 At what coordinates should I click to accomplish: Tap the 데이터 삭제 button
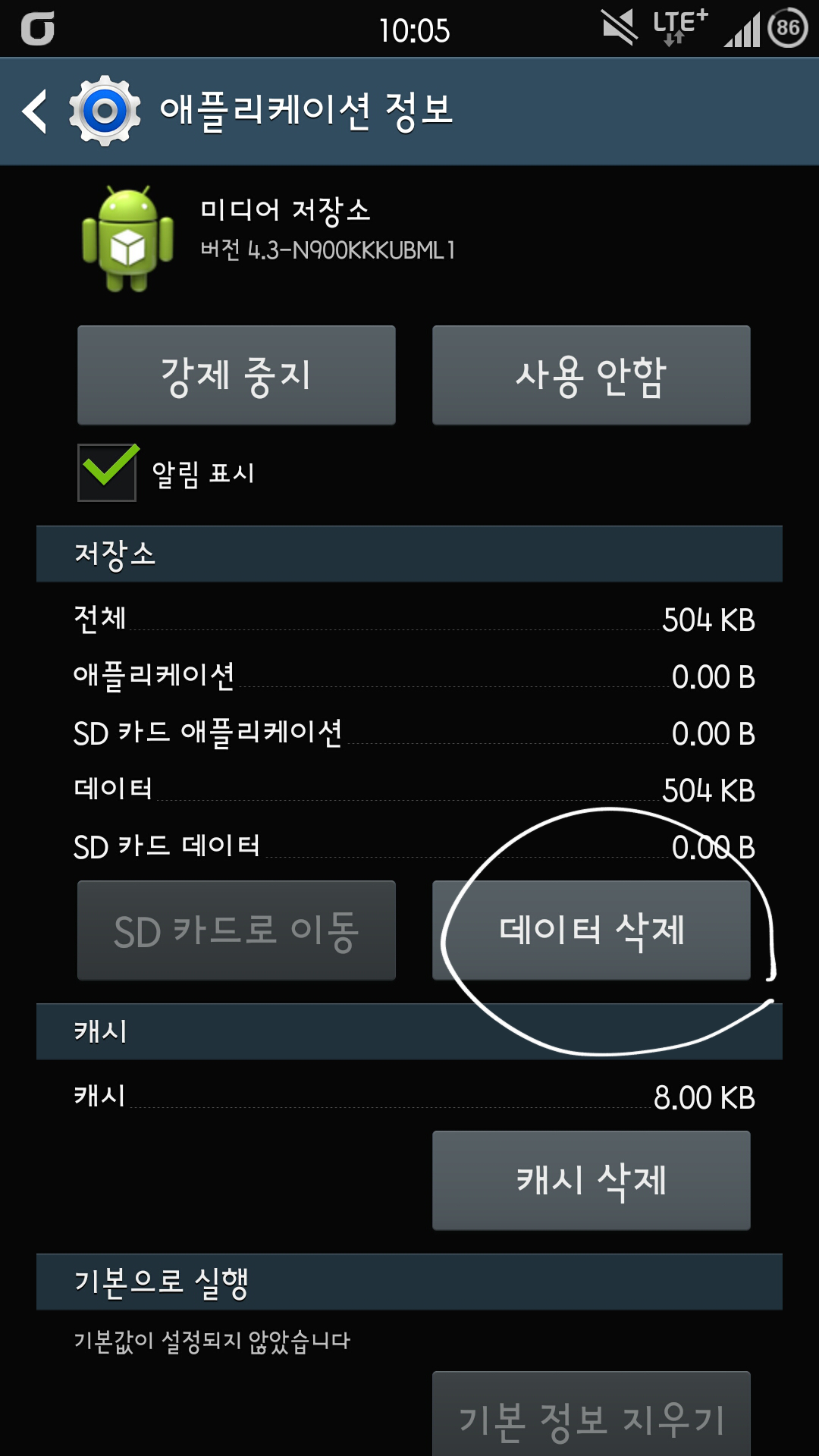pos(591,930)
